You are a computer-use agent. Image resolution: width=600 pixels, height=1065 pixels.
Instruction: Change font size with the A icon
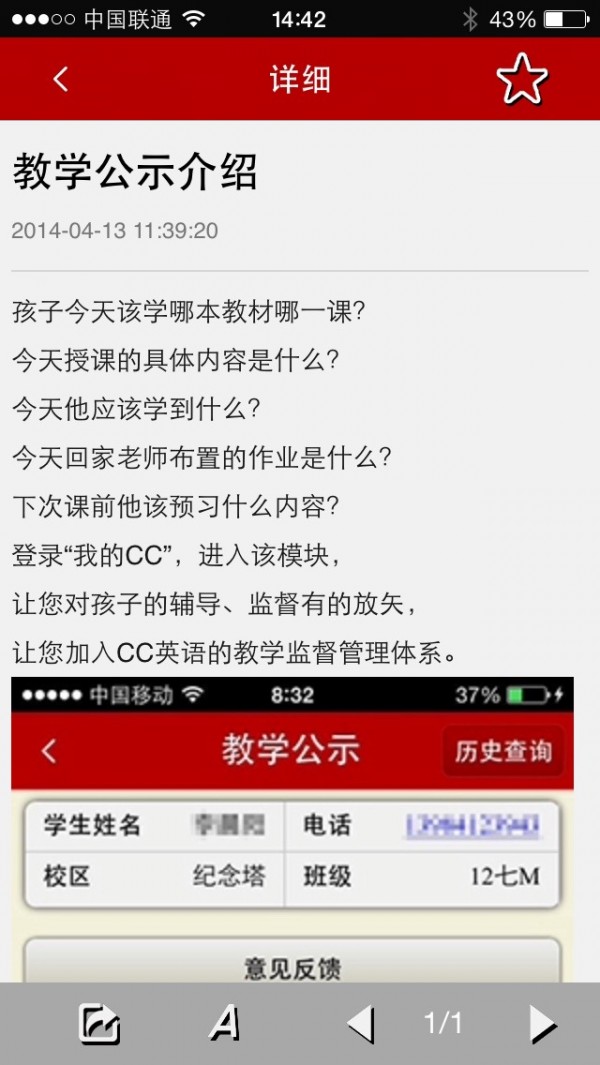225,1023
